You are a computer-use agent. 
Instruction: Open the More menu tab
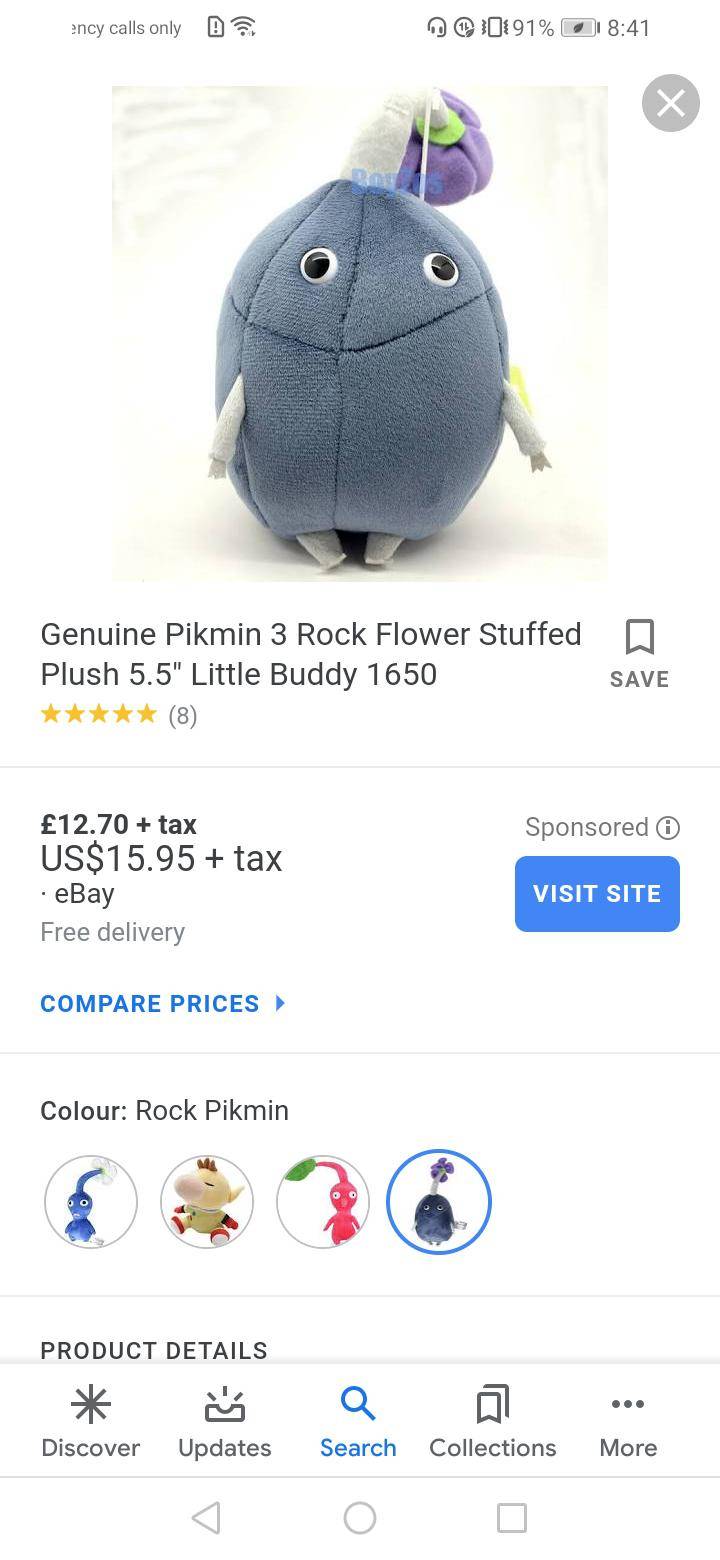[x=628, y=1422]
